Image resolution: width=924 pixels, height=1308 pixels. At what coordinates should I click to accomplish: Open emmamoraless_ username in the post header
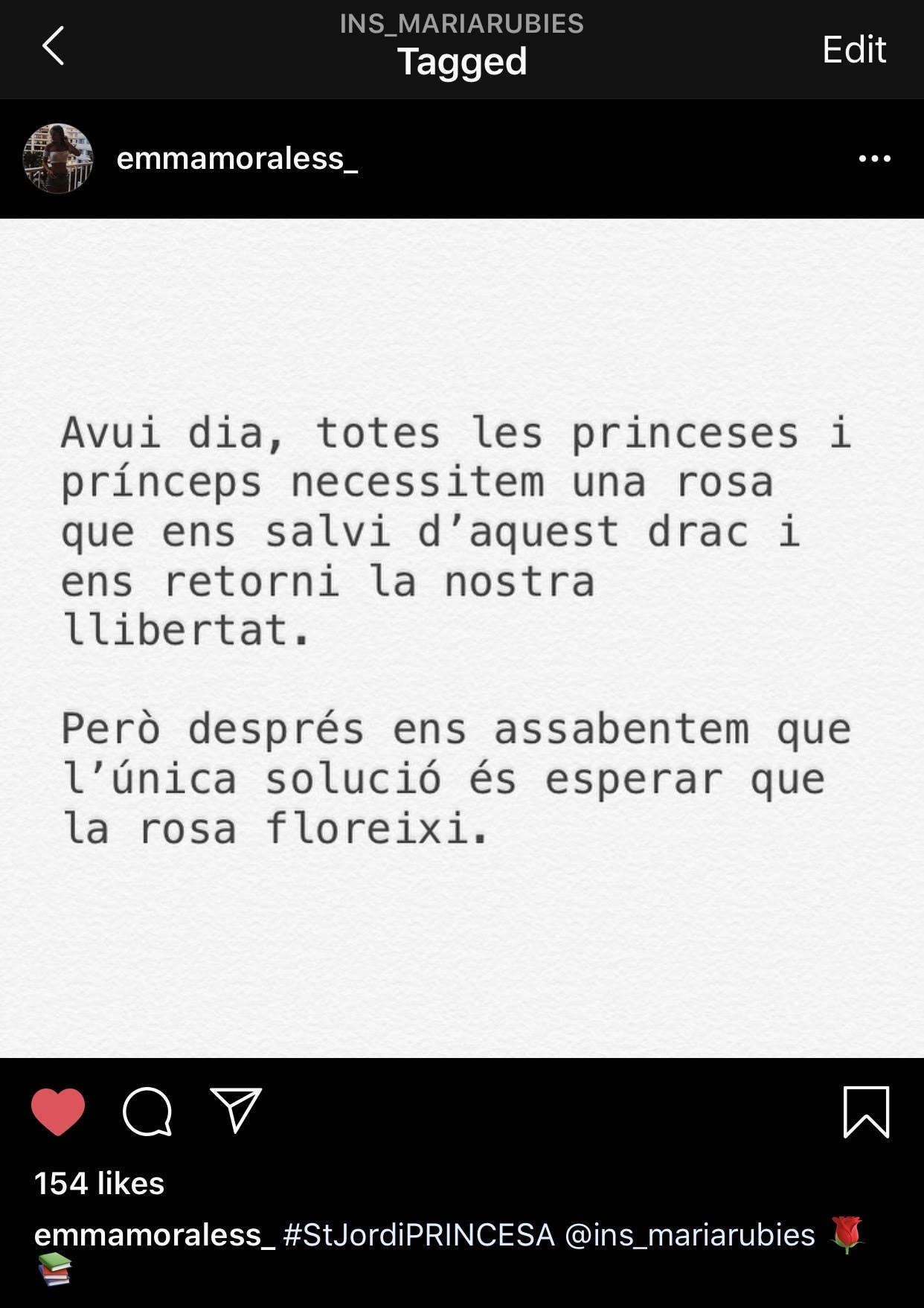pyautogui.click(x=237, y=158)
